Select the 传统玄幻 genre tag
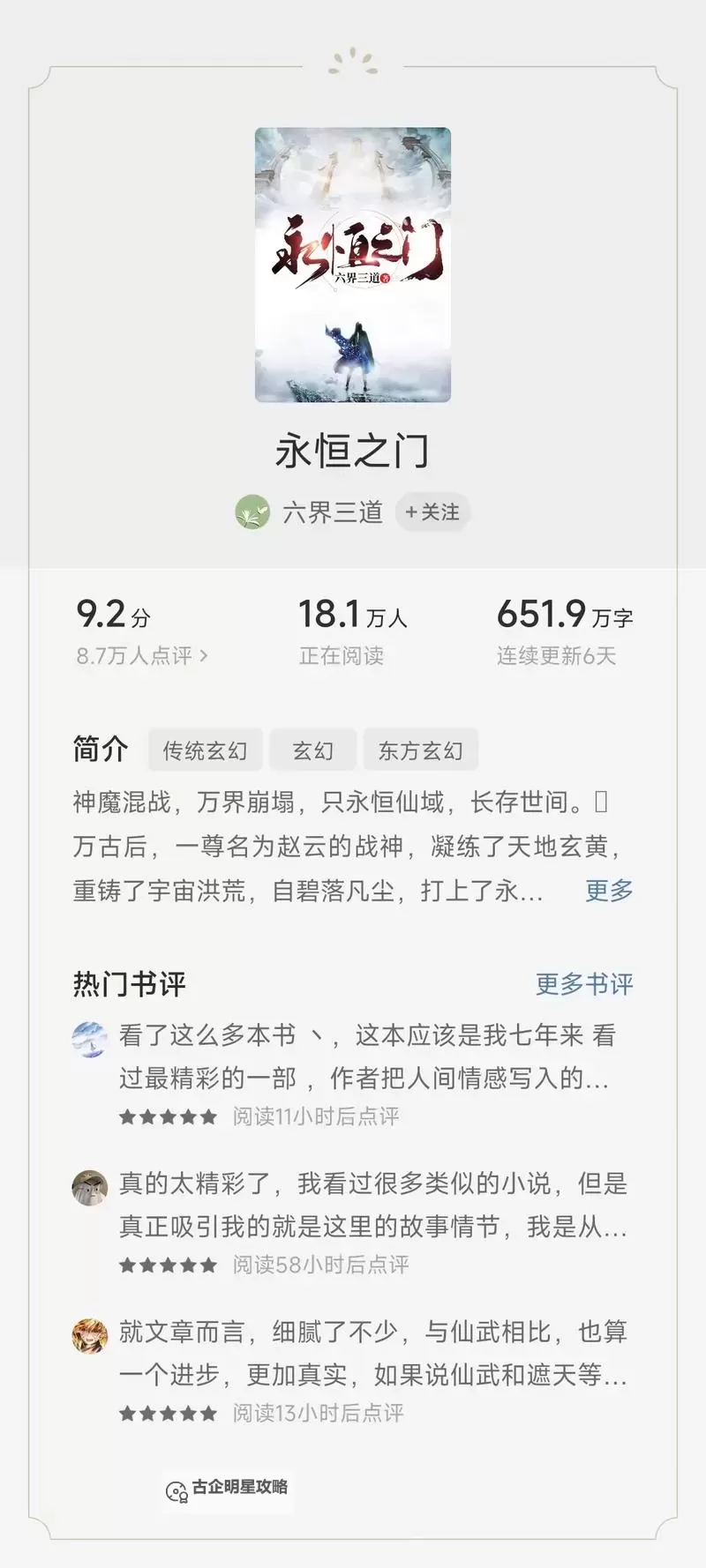The image size is (706, 1568). pos(204,750)
